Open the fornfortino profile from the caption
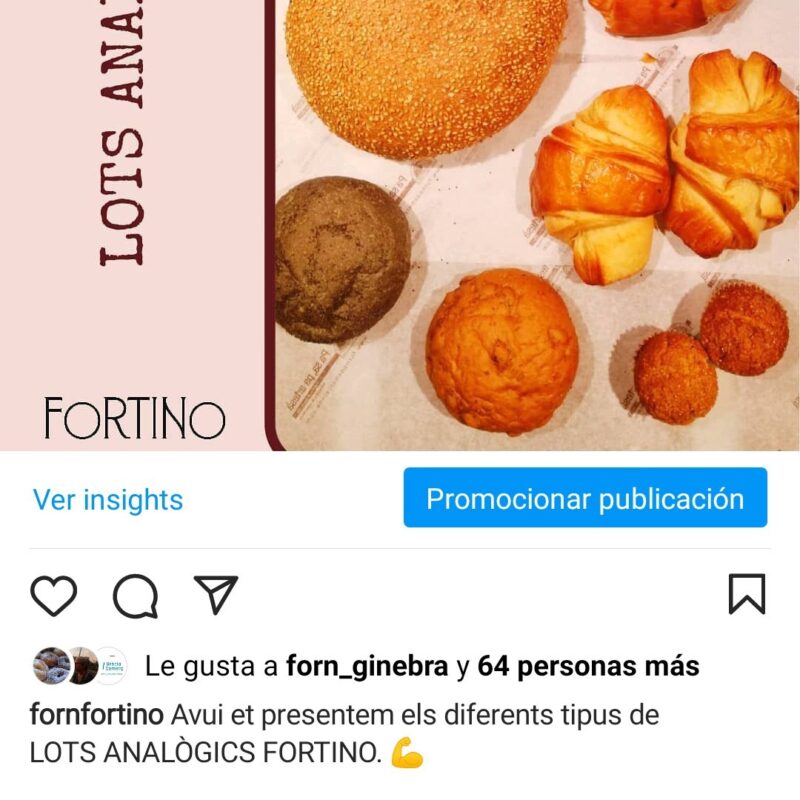Viewport: 800px width, 800px height. pos(97,716)
